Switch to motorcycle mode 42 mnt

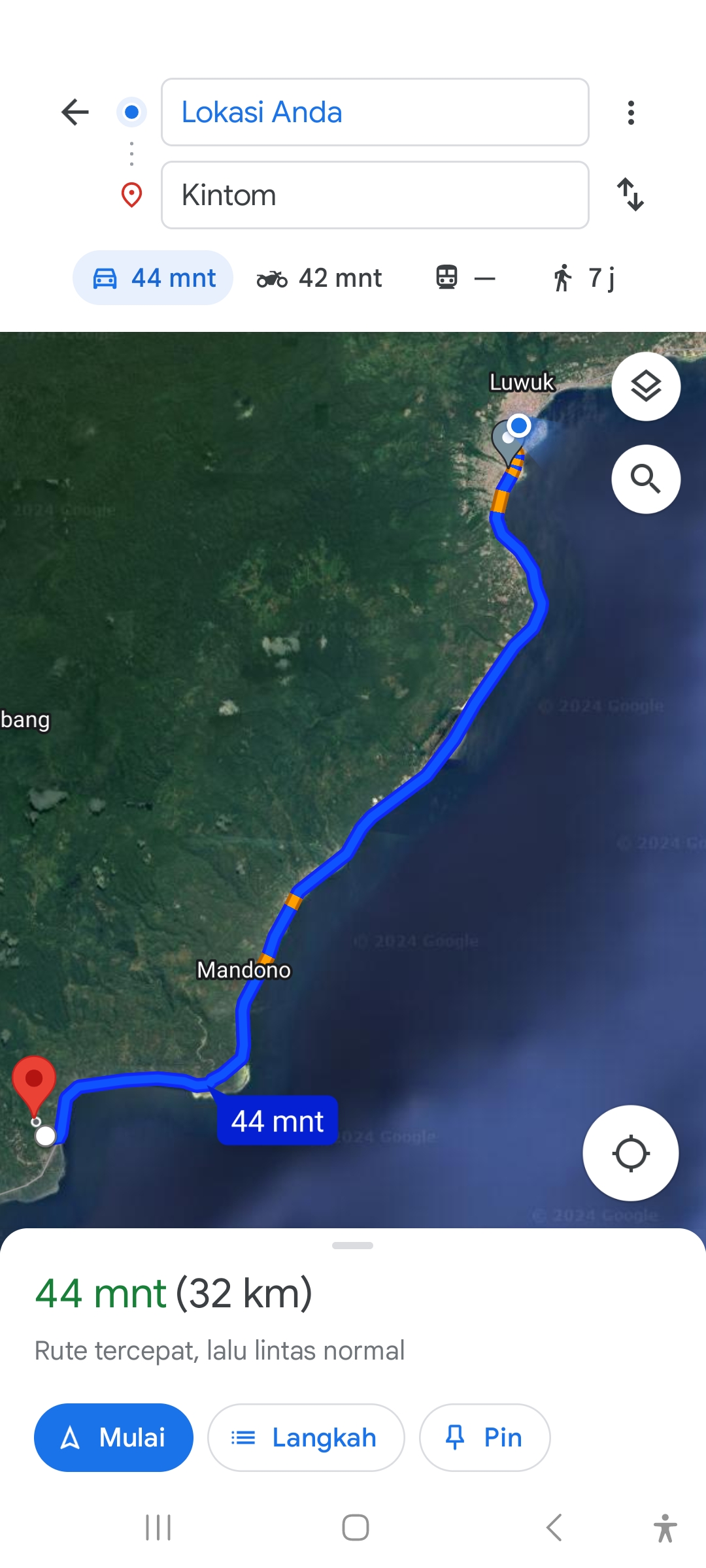(x=319, y=278)
